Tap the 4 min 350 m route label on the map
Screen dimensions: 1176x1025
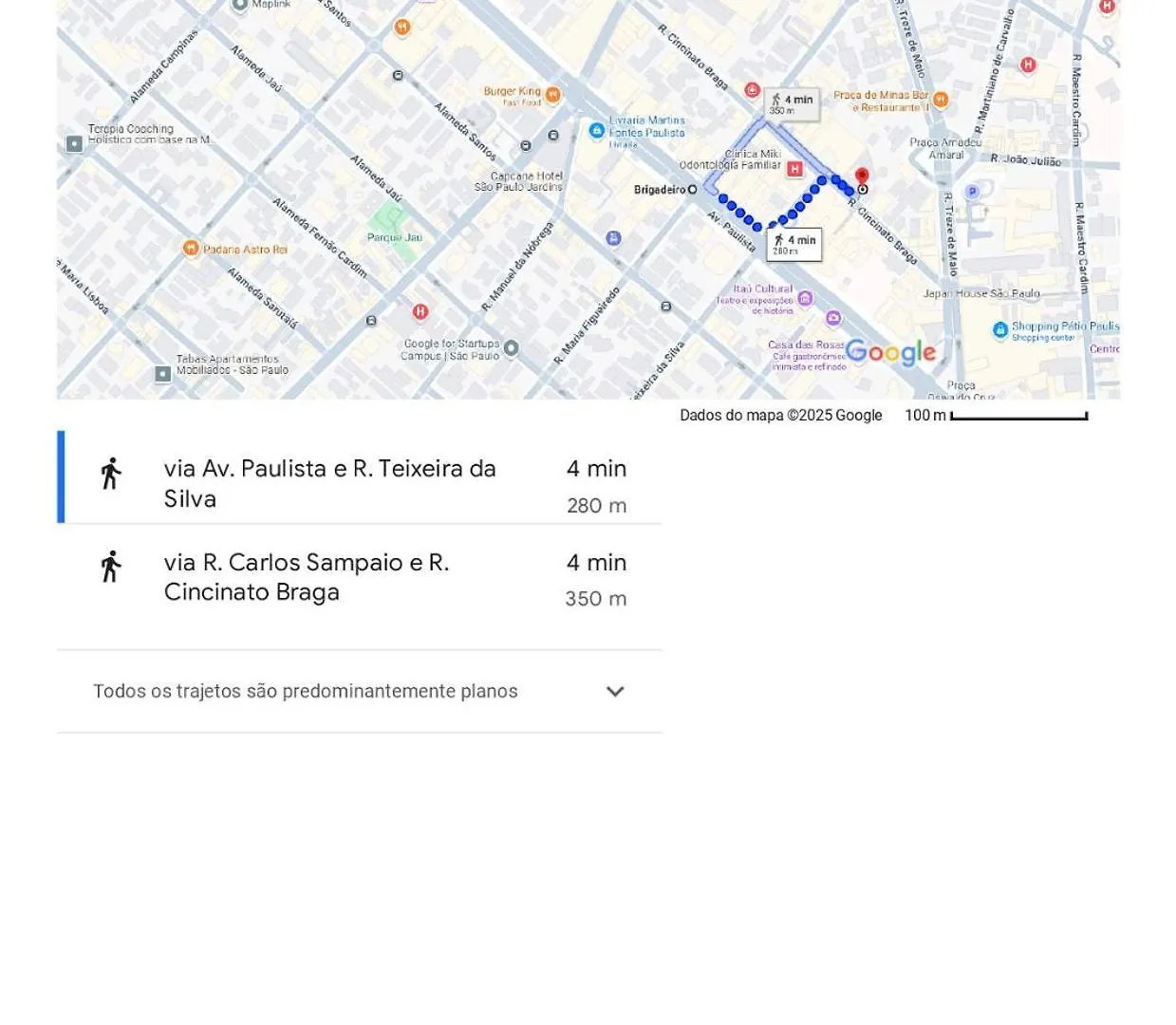pos(792,104)
